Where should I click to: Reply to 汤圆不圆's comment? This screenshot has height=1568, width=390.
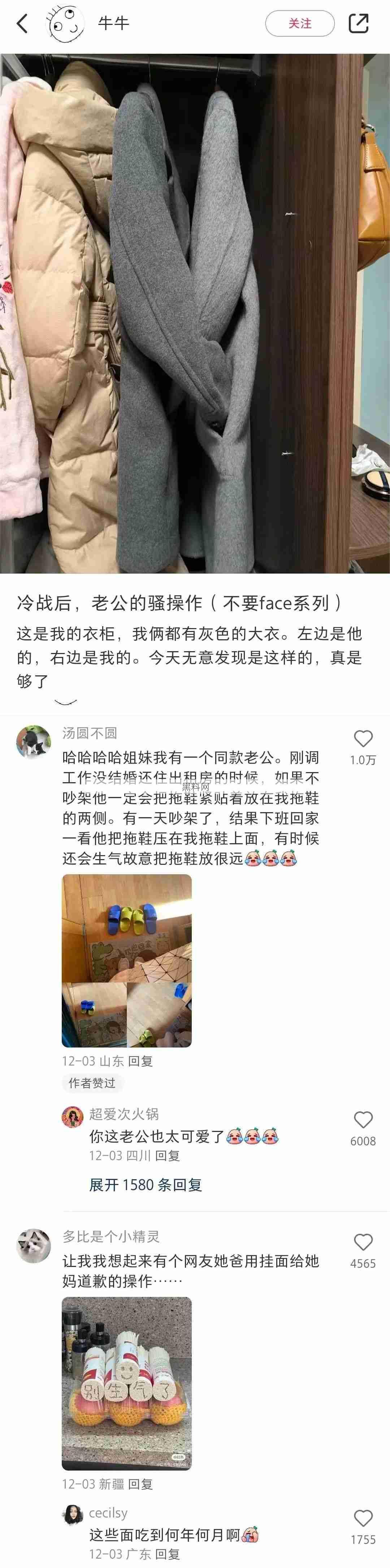pos(140,1061)
